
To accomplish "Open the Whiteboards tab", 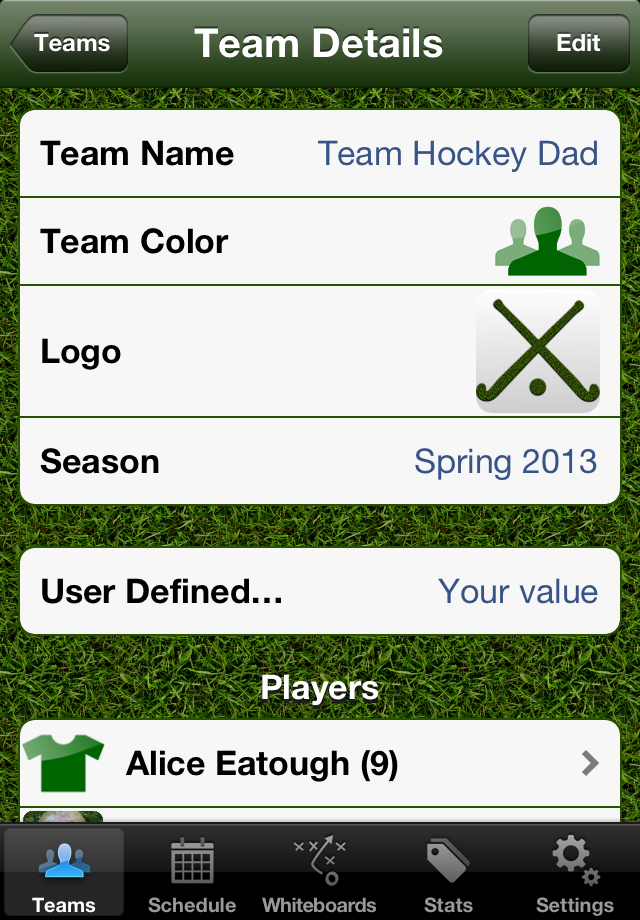I will (x=320, y=872).
